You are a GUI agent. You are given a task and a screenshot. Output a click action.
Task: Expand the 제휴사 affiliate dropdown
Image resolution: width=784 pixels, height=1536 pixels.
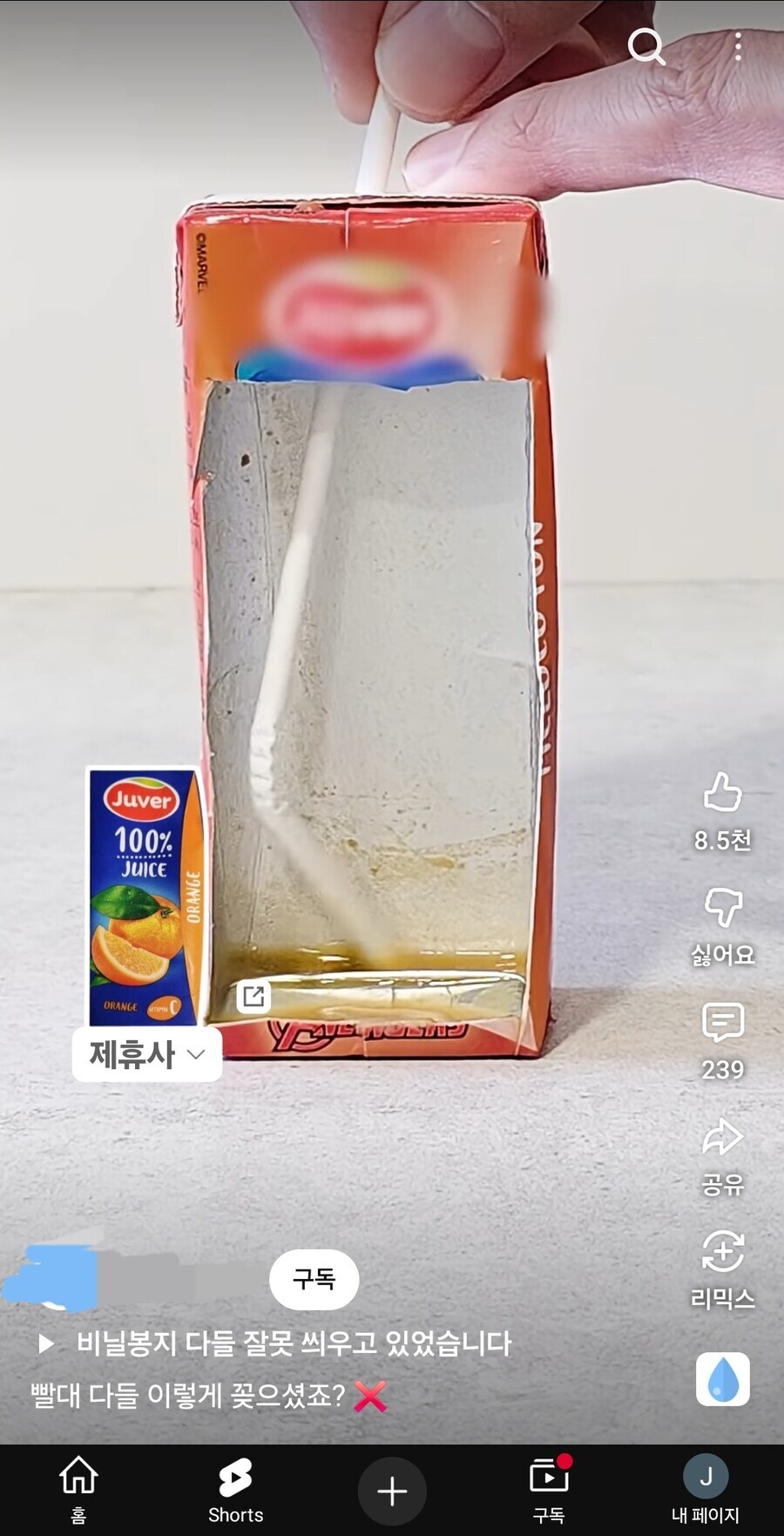pyautogui.click(x=147, y=1054)
